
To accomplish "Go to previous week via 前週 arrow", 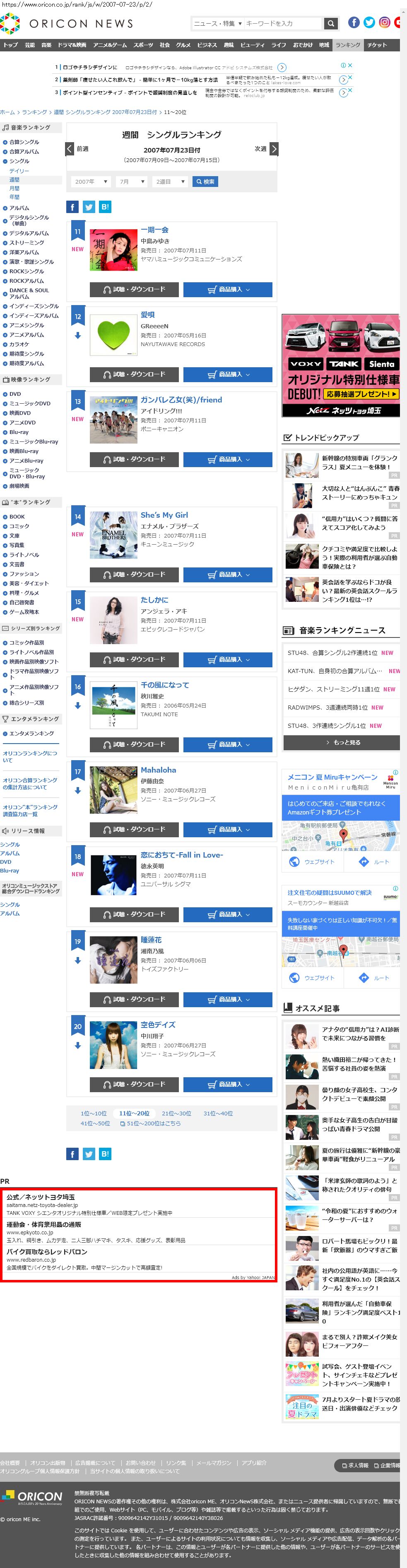I will pyautogui.click(x=70, y=148).
